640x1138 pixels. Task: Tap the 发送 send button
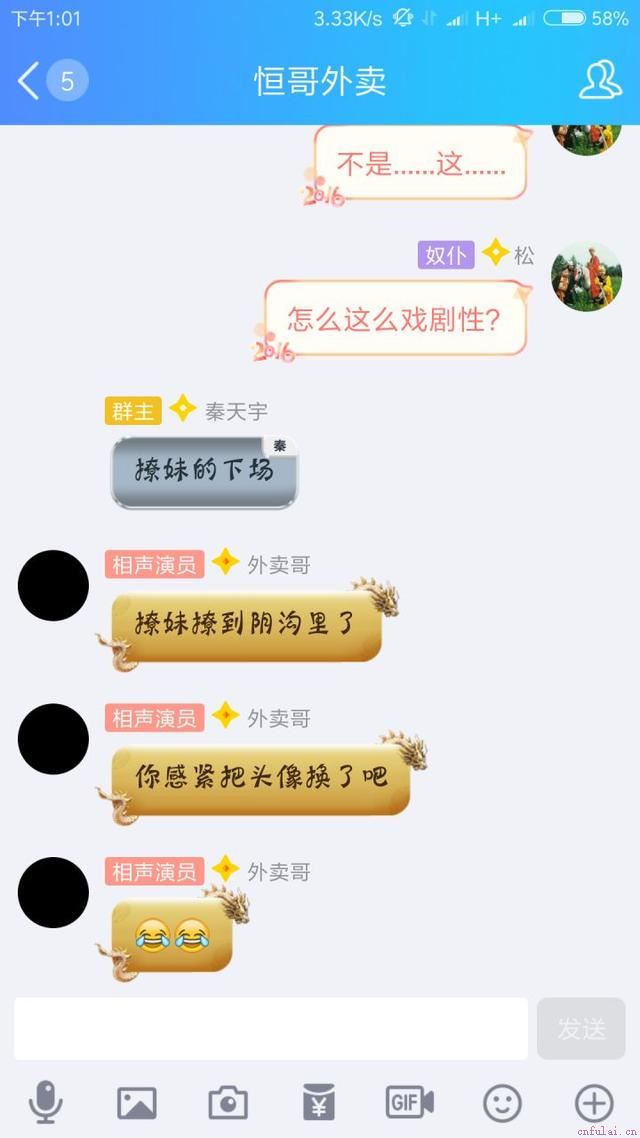coord(581,1028)
